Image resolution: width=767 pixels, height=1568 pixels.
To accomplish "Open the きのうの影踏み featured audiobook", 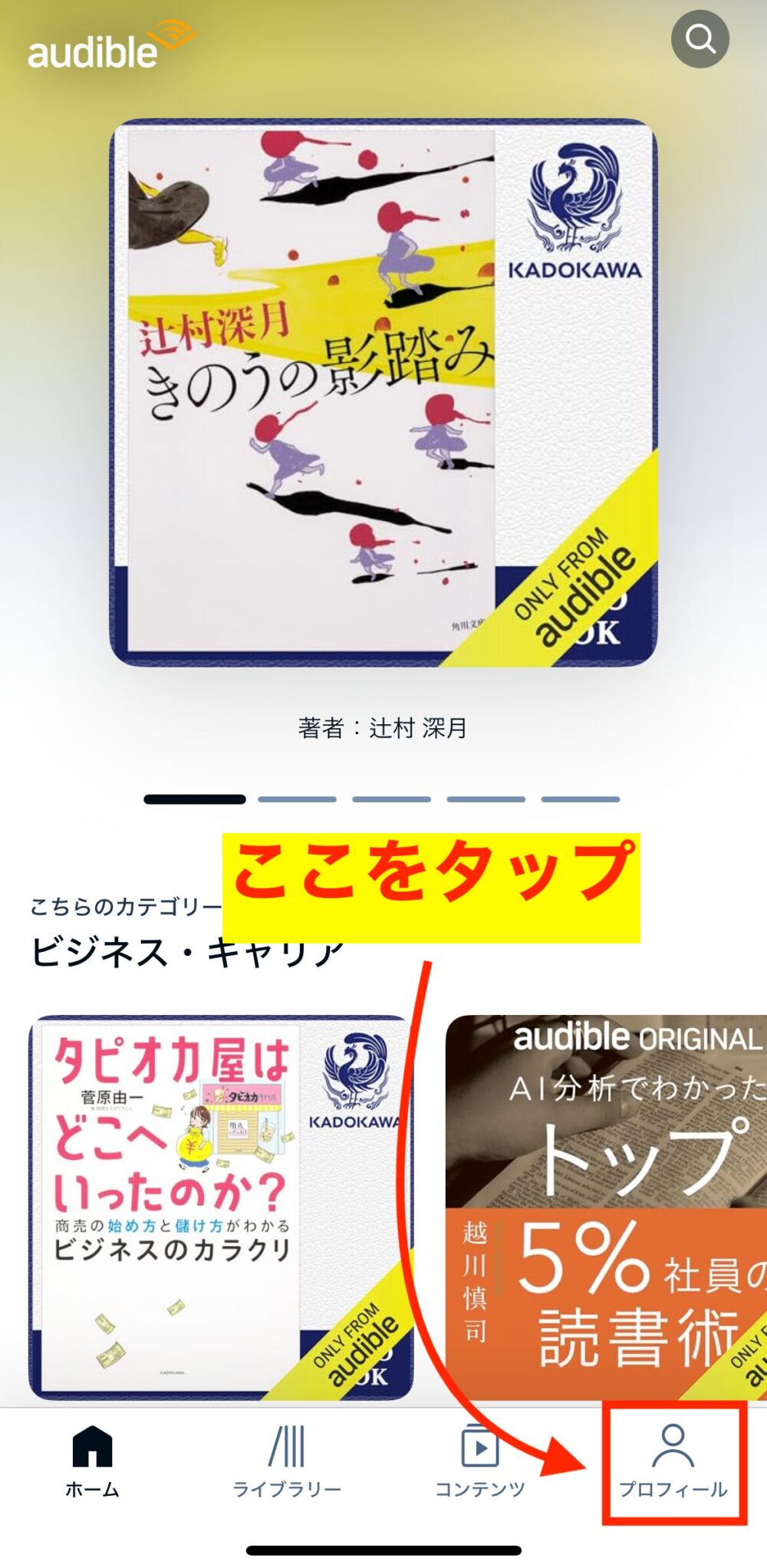I will pyautogui.click(x=383, y=392).
